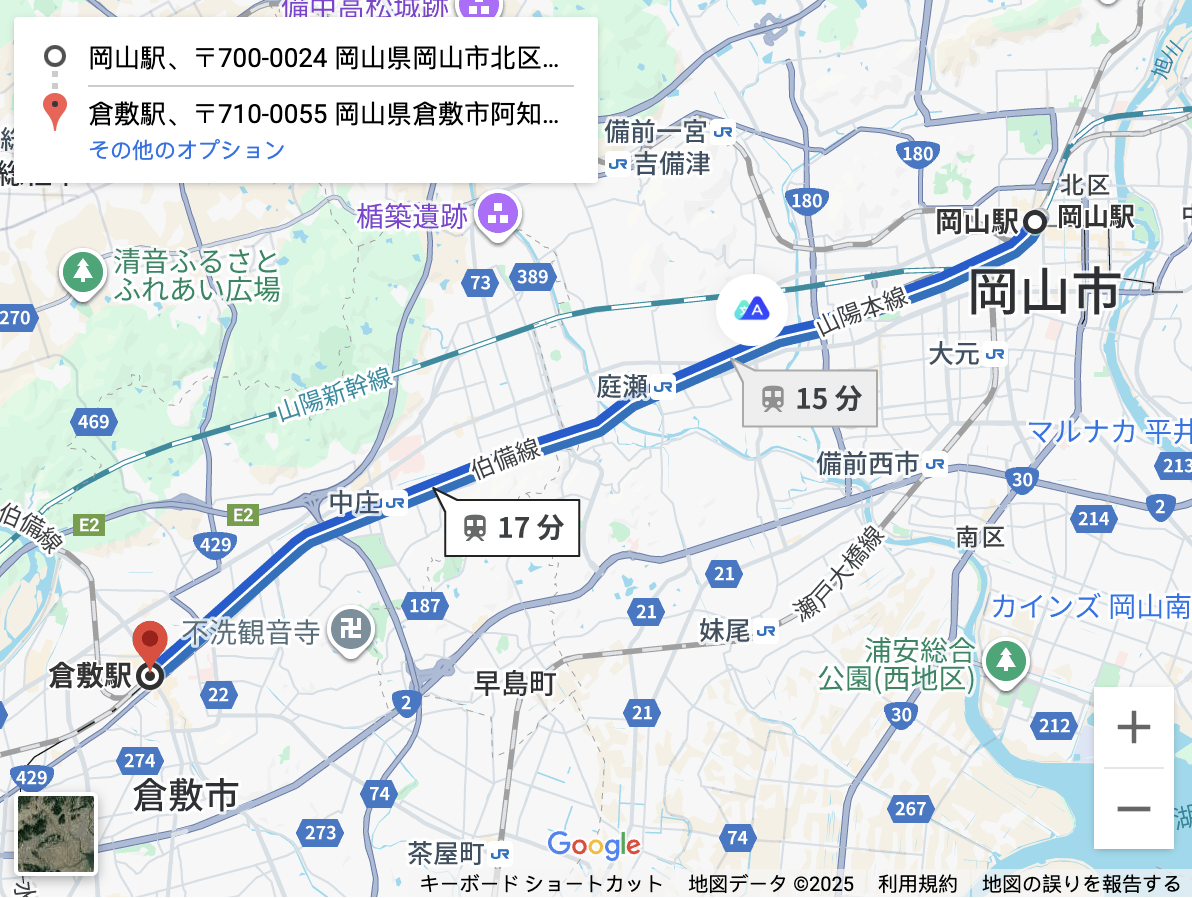Zoom out of the map
The image size is (1192, 898).
pos(1133,809)
